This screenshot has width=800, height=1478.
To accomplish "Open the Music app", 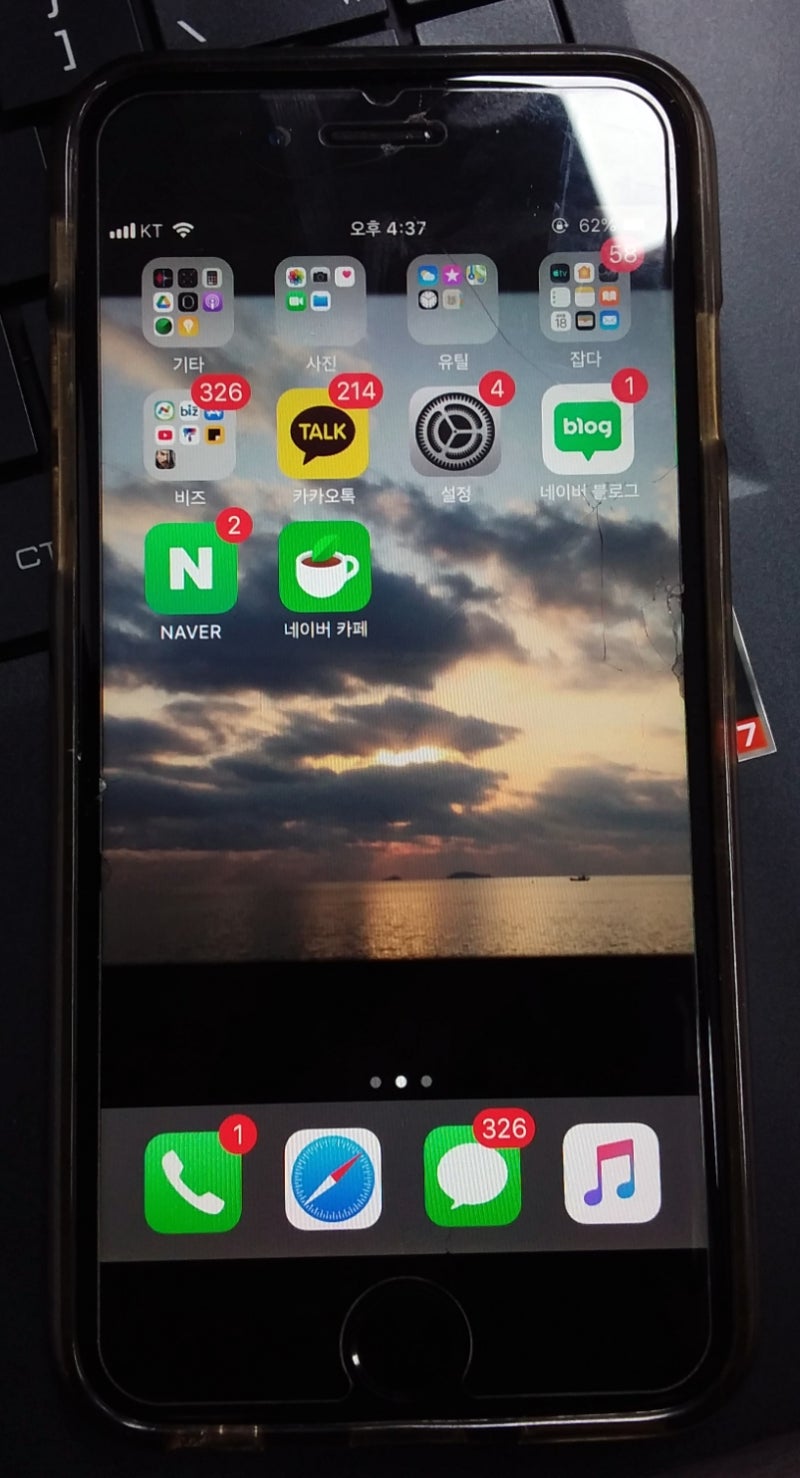I will (612, 1174).
